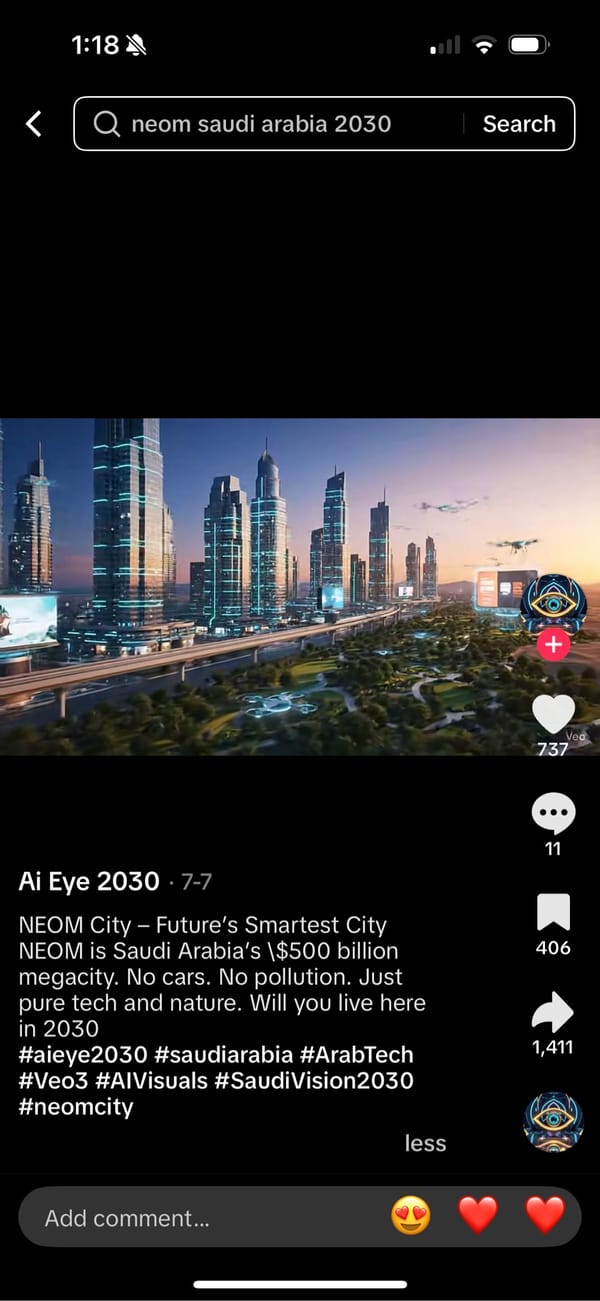The width and height of the screenshot is (600, 1301).
Task: Bookmark this video
Action: tap(553, 913)
